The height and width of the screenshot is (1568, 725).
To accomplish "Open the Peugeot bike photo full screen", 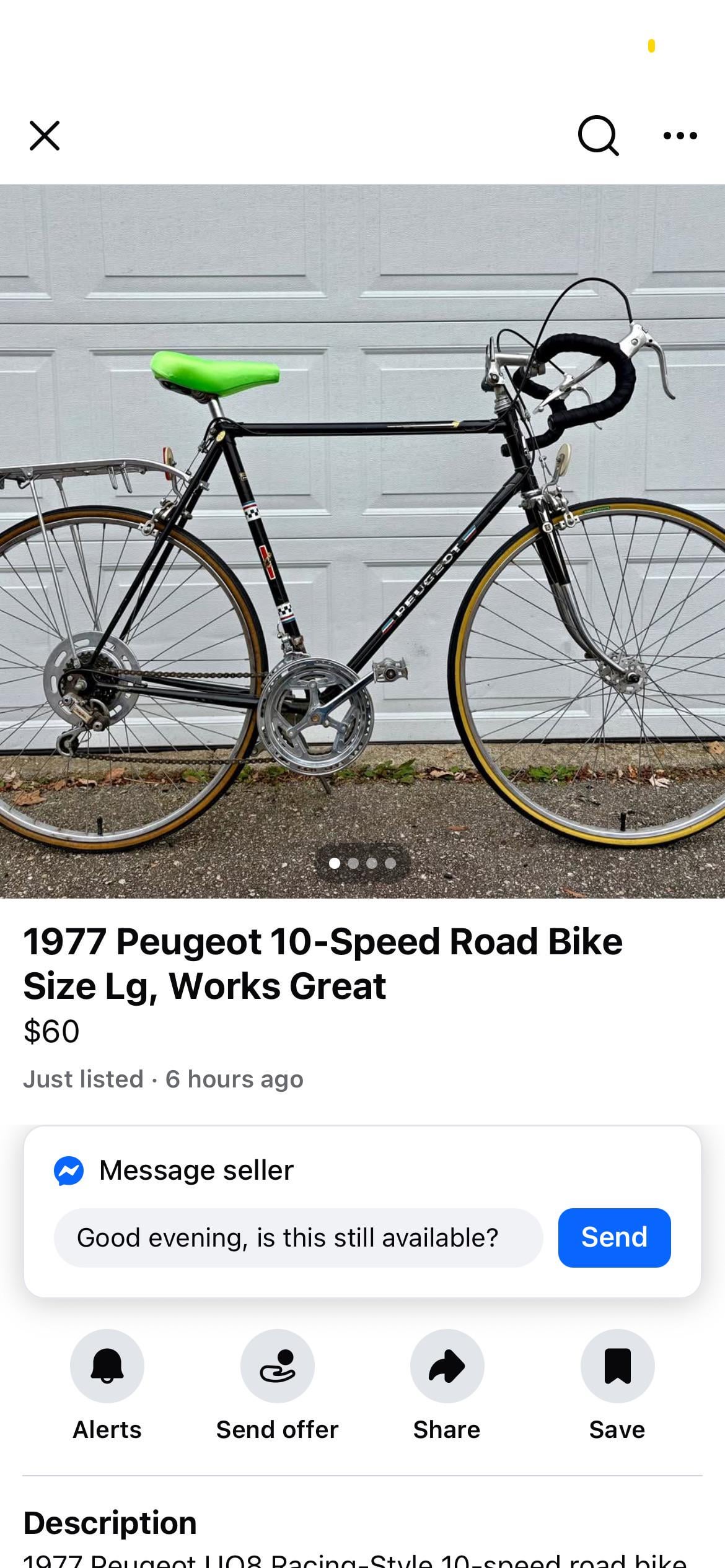I will coord(362,541).
